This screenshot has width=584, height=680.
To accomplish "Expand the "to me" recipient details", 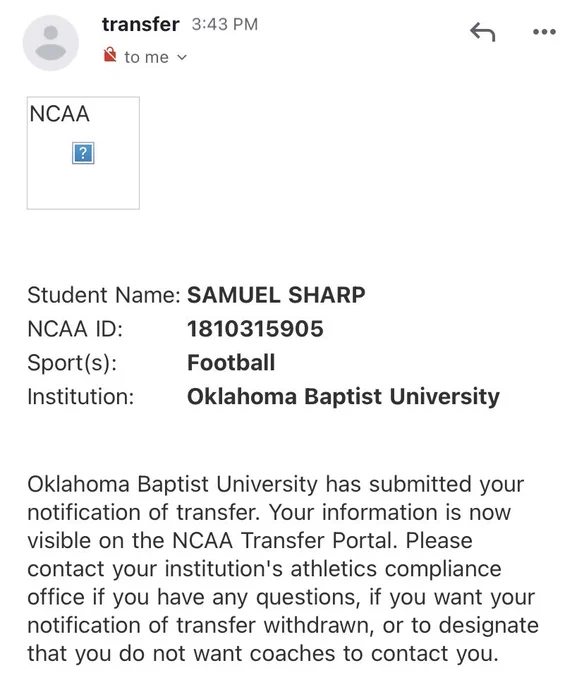I will point(155,57).
